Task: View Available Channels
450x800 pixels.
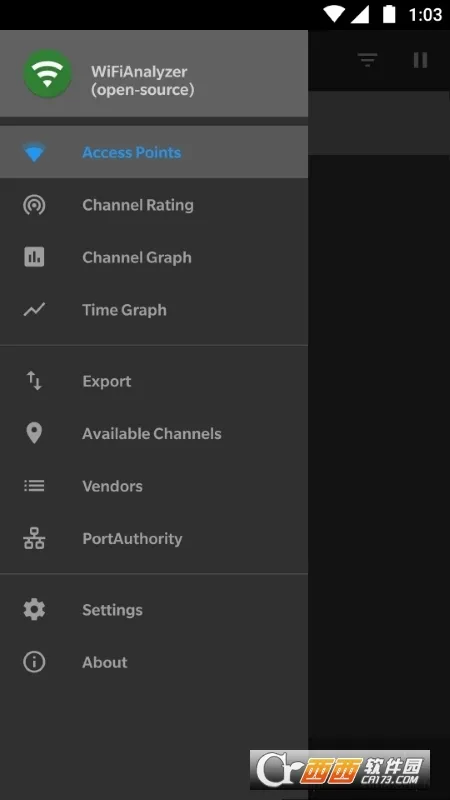Action: [154, 434]
